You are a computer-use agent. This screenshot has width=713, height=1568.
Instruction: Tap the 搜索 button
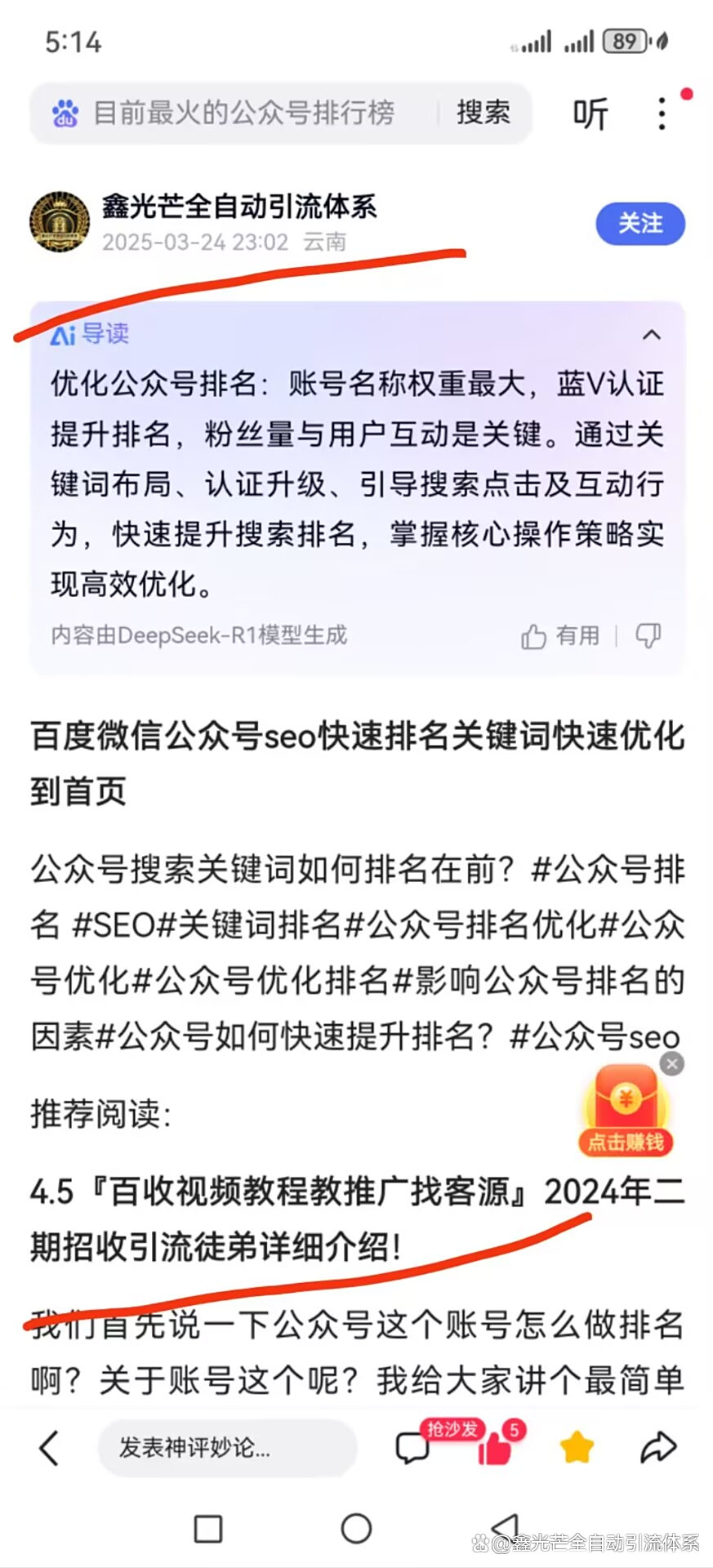(x=483, y=113)
